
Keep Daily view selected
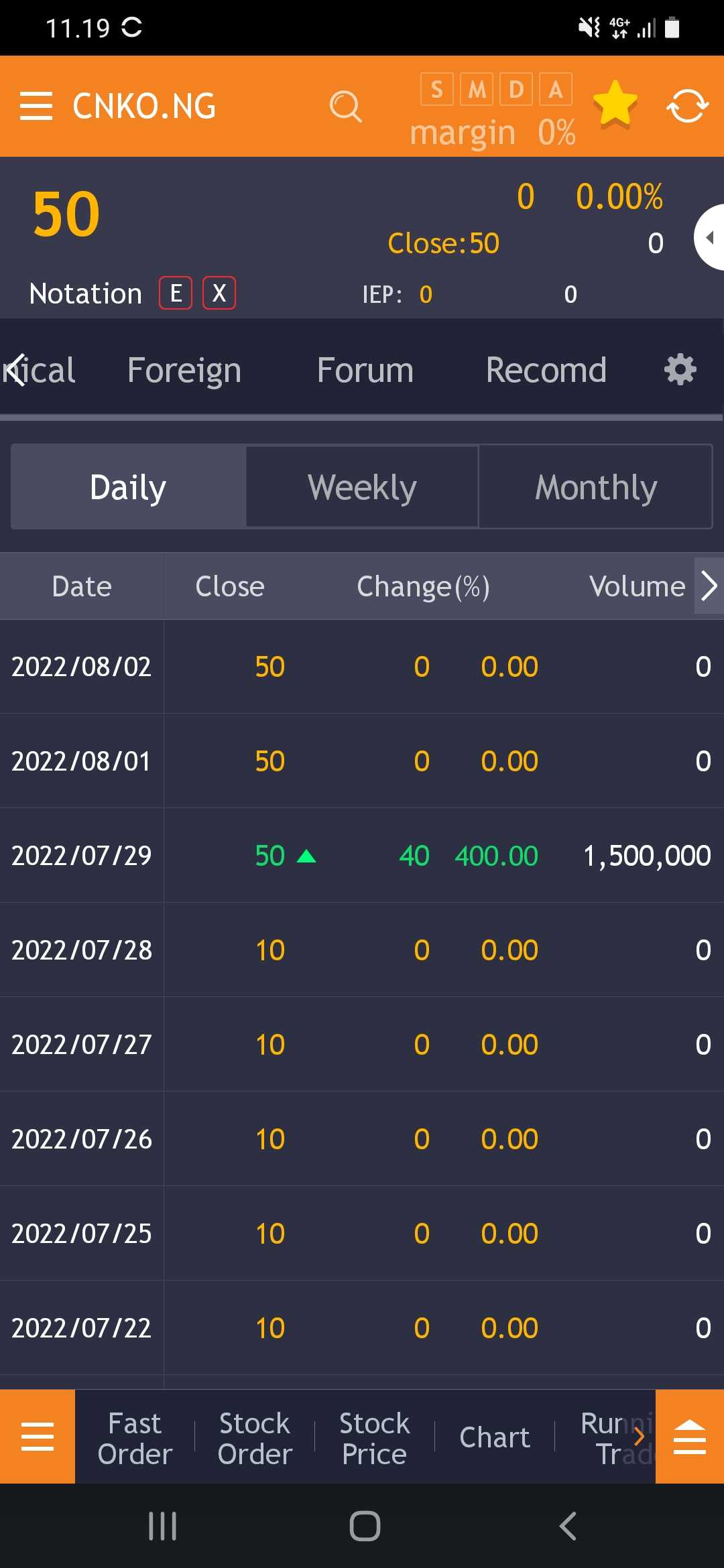tap(127, 486)
